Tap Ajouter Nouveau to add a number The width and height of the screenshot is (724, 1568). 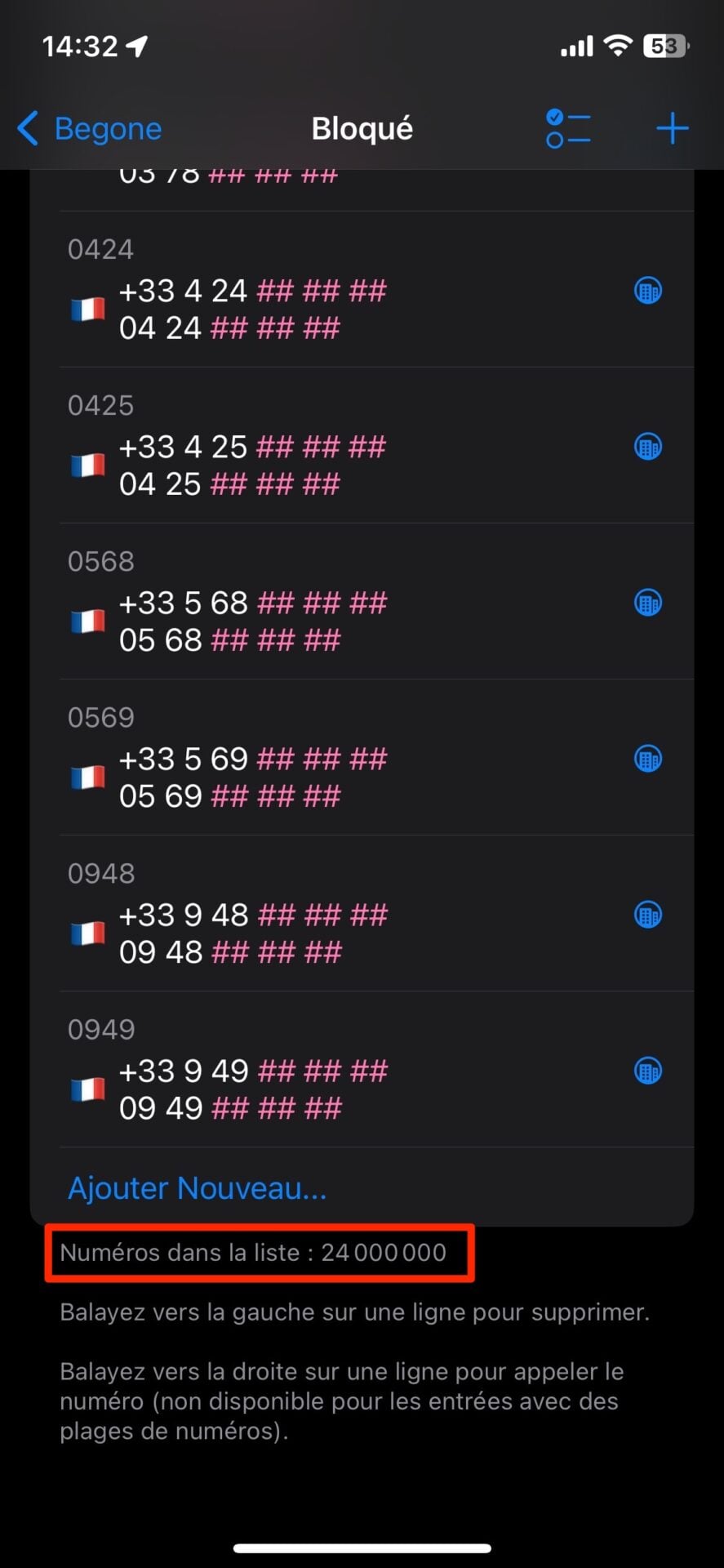[197, 1188]
